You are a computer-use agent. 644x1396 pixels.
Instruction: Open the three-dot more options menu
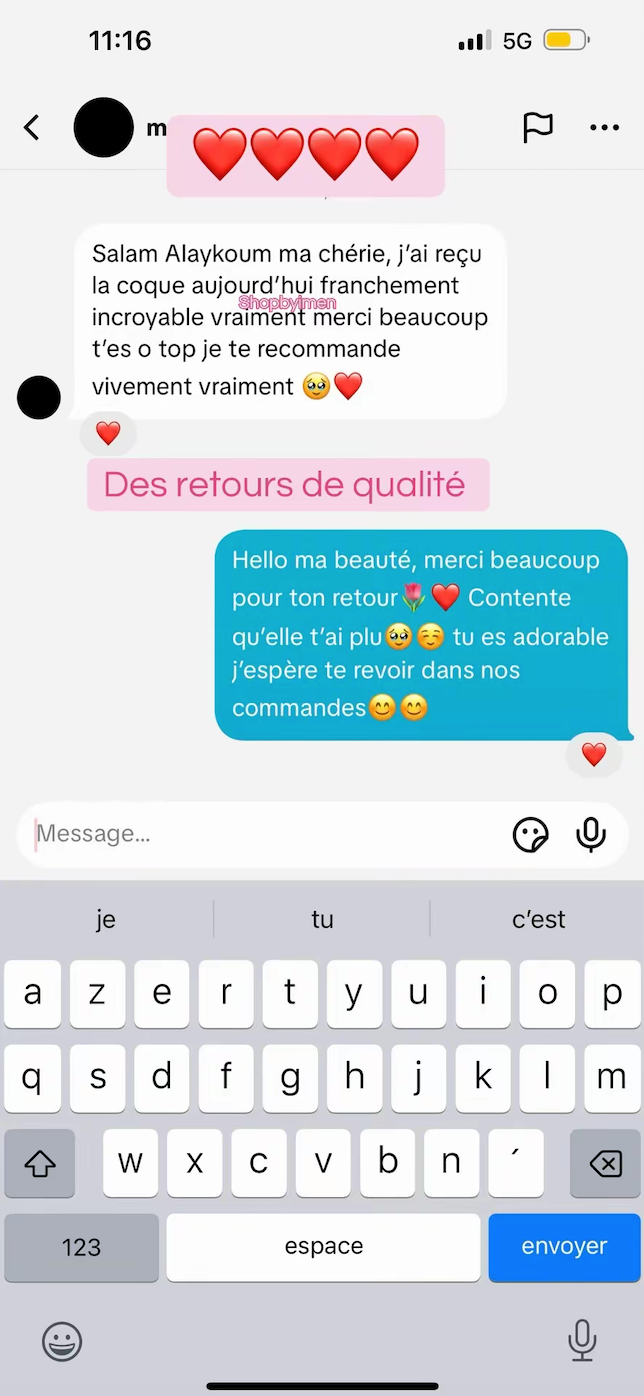tap(604, 128)
